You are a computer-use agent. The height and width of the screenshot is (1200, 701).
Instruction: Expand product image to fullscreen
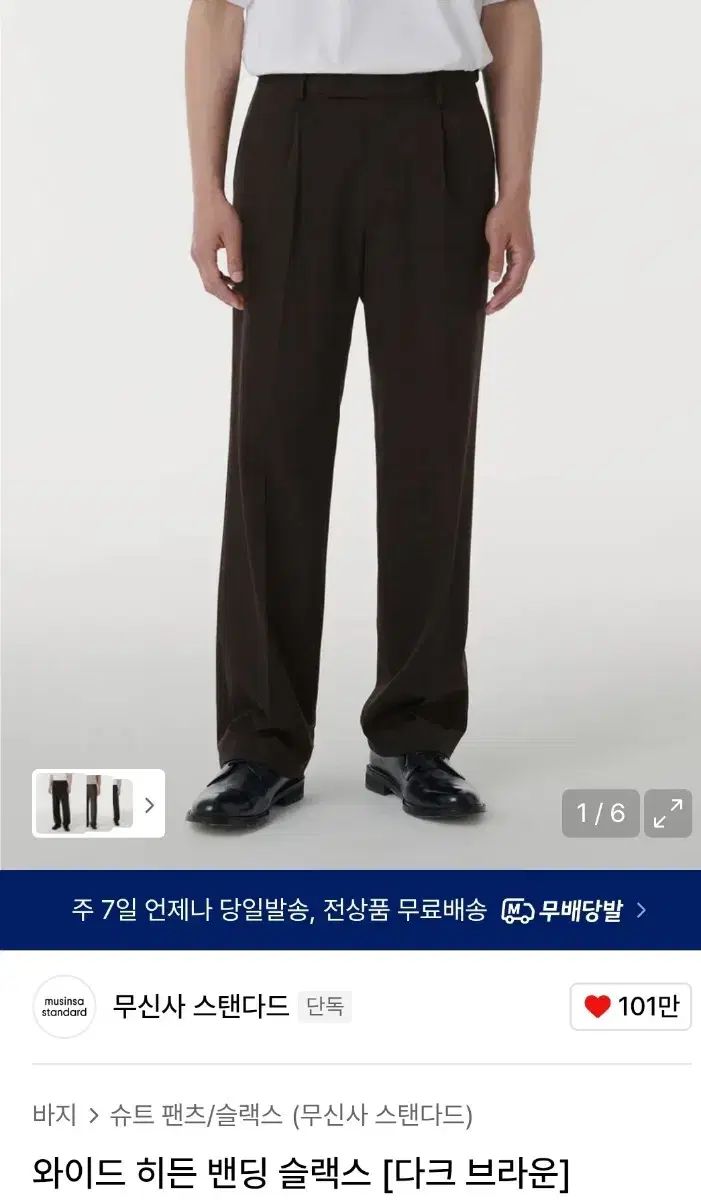pos(668,813)
